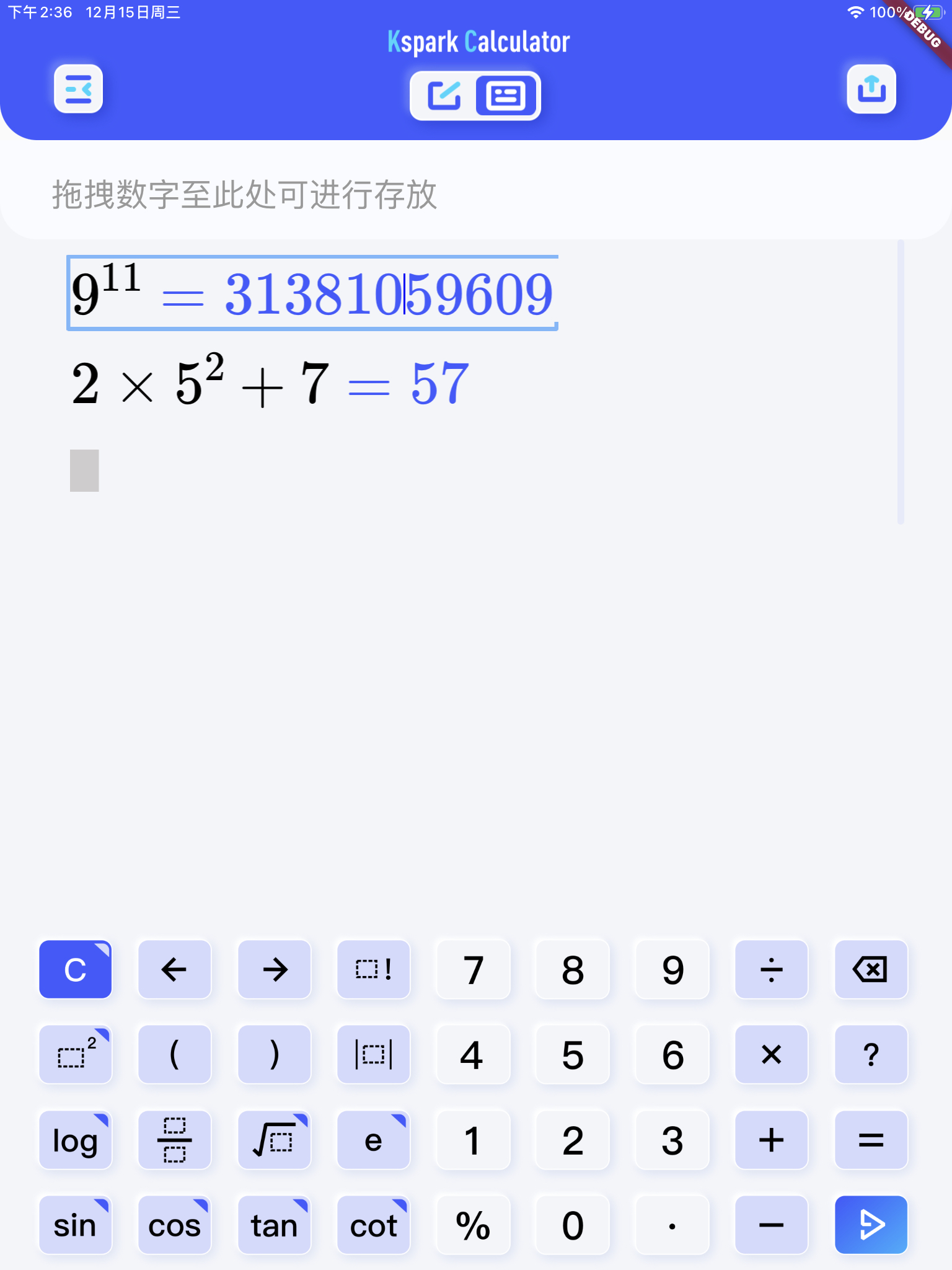The height and width of the screenshot is (1270, 952).
Task: Open help with the question mark key
Action: coord(870,1054)
